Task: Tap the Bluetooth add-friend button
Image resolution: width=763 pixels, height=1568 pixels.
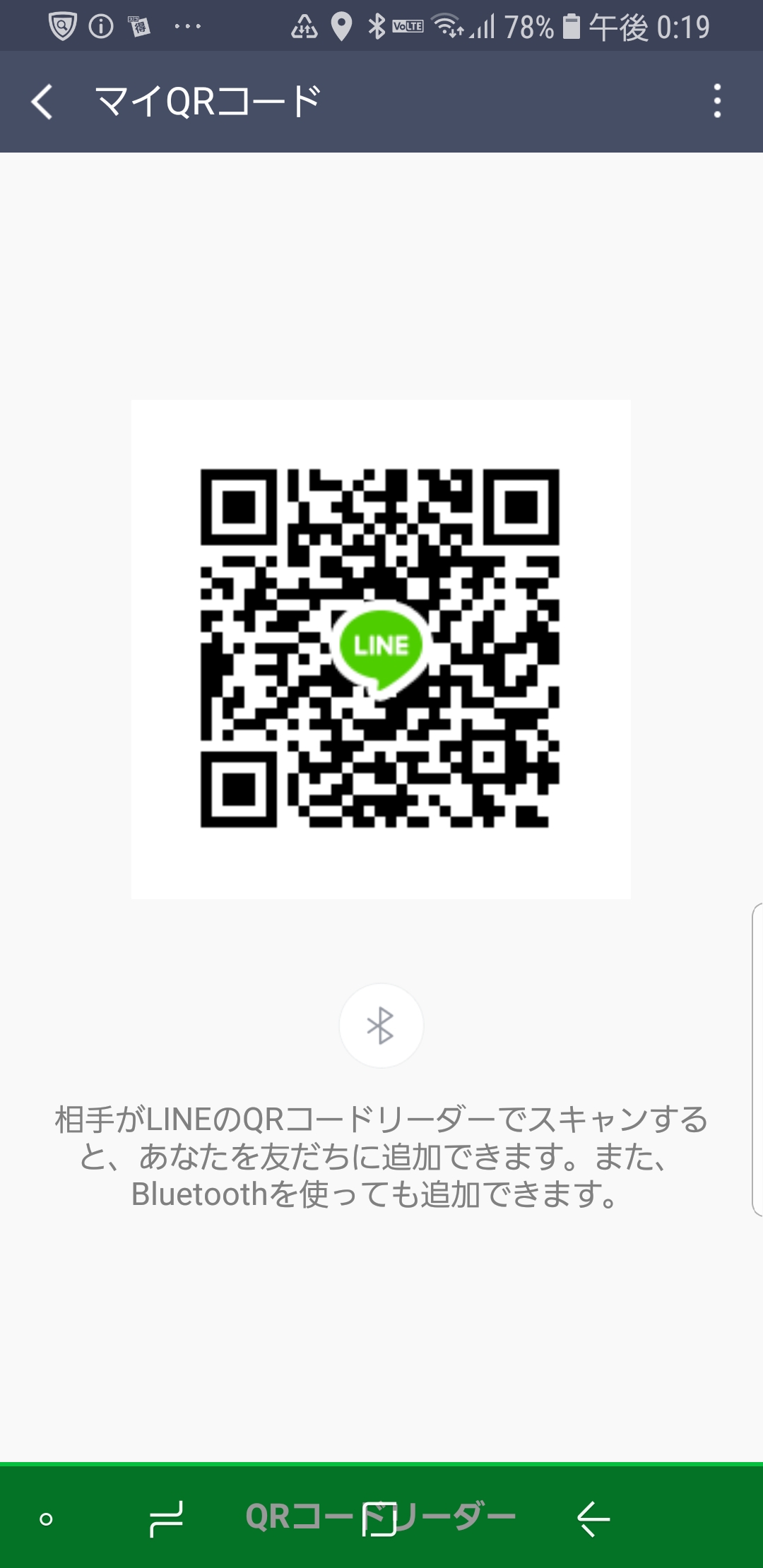Action: 381,1026
